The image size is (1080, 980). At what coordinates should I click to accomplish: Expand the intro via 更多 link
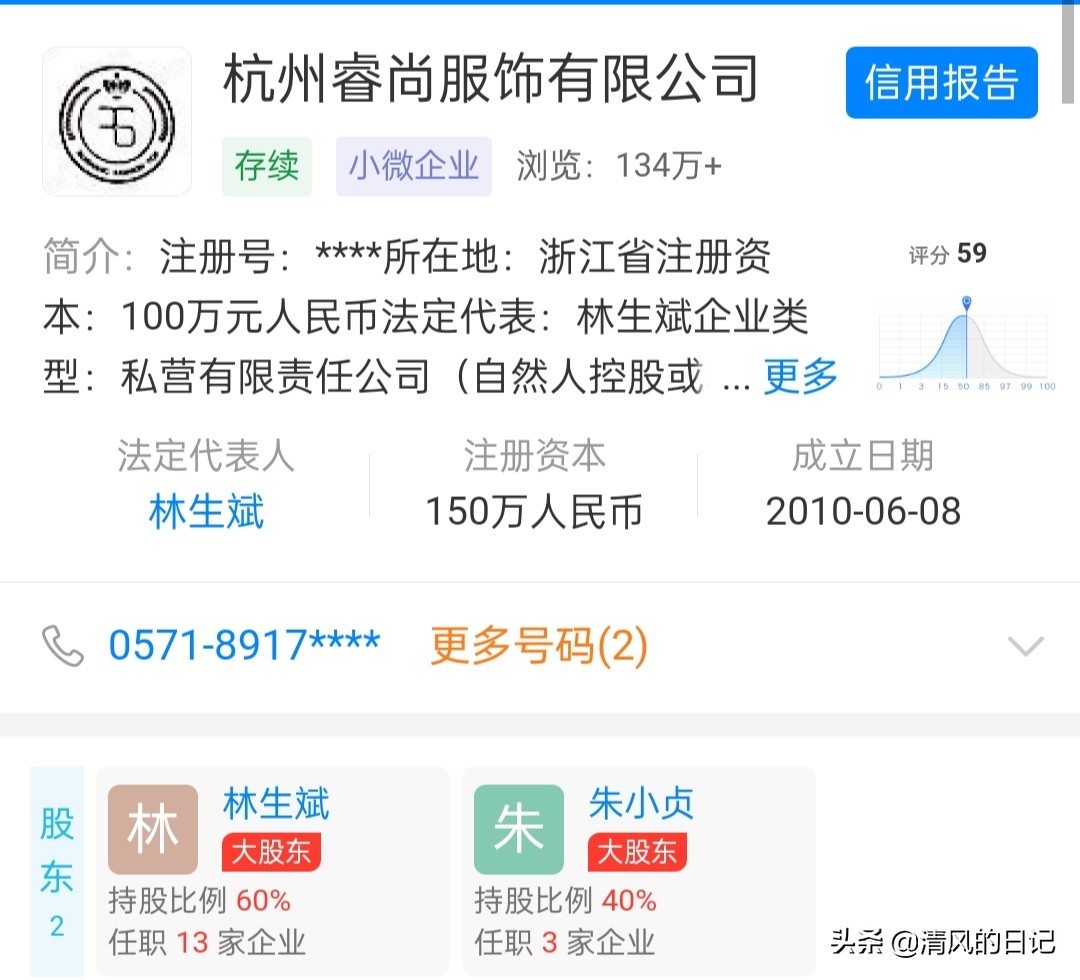800,377
